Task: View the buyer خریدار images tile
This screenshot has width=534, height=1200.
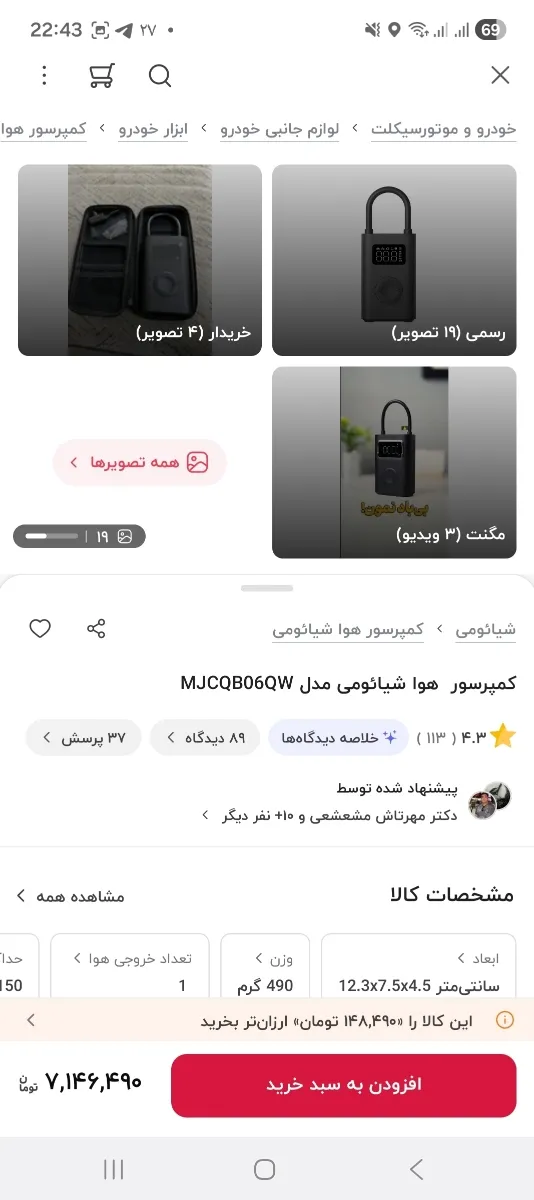Action: pos(140,260)
